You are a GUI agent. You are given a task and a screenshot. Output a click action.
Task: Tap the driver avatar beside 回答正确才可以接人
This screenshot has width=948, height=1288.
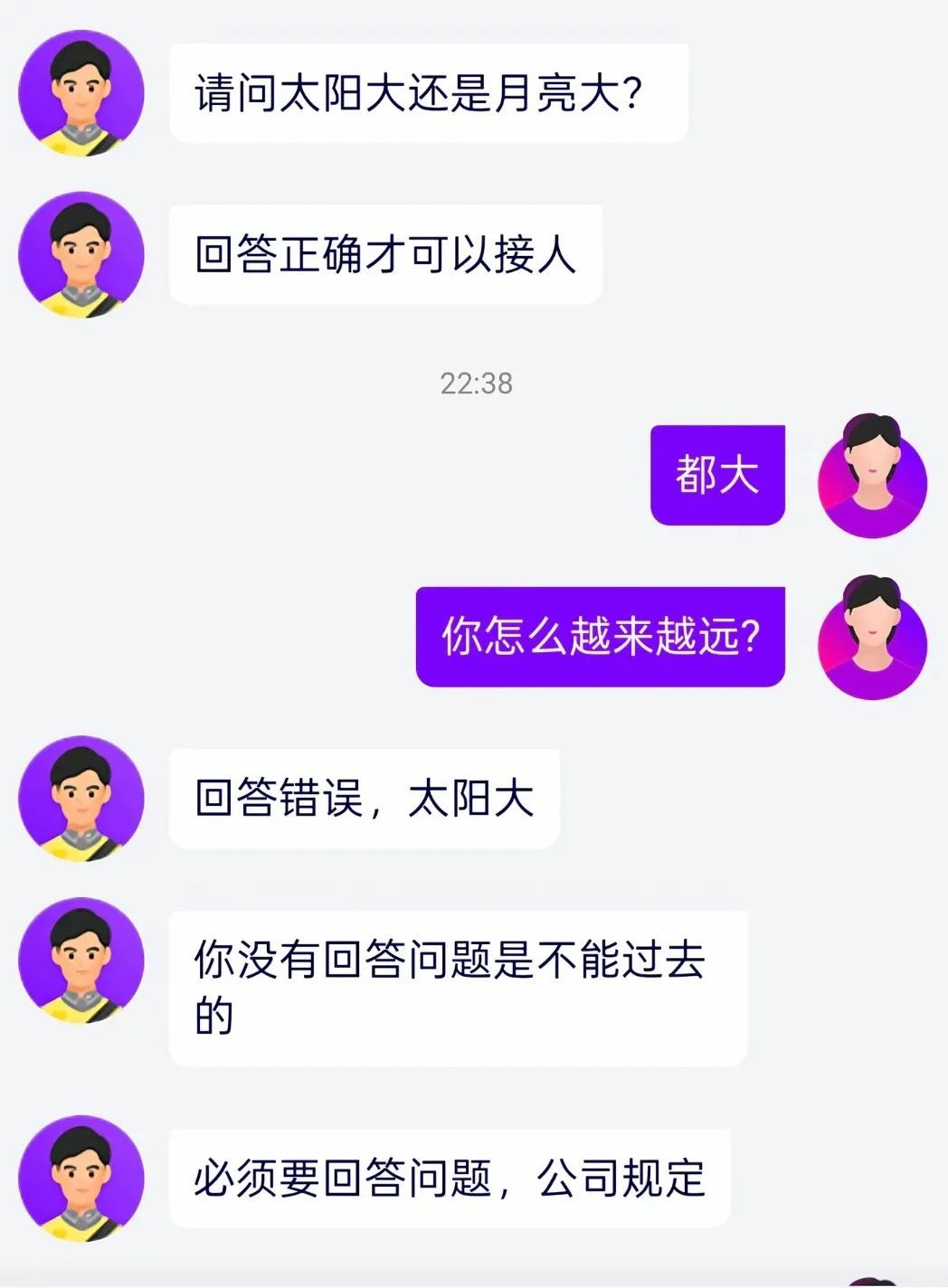tap(81, 254)
